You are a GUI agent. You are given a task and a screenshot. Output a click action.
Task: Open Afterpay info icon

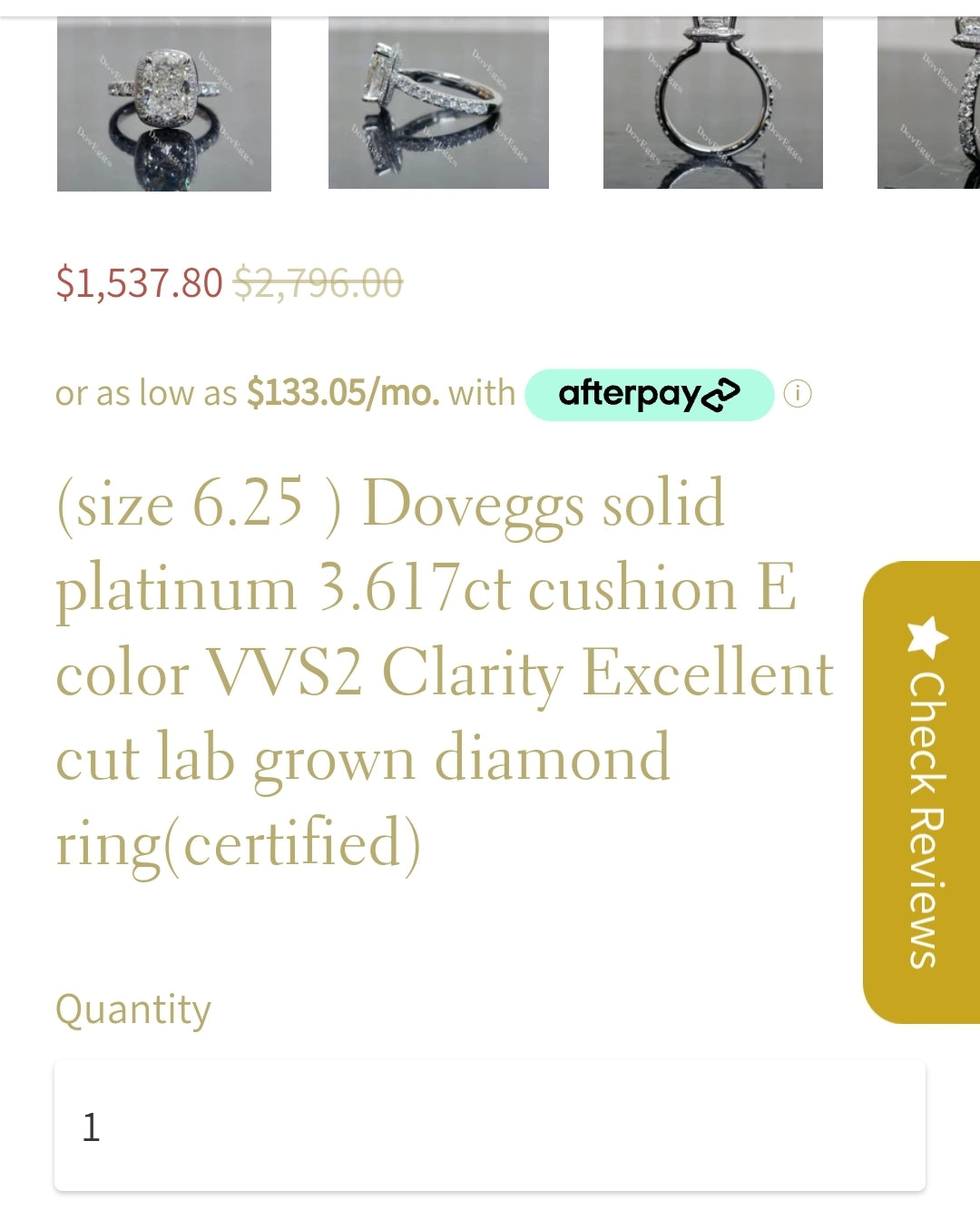(797, 394)
